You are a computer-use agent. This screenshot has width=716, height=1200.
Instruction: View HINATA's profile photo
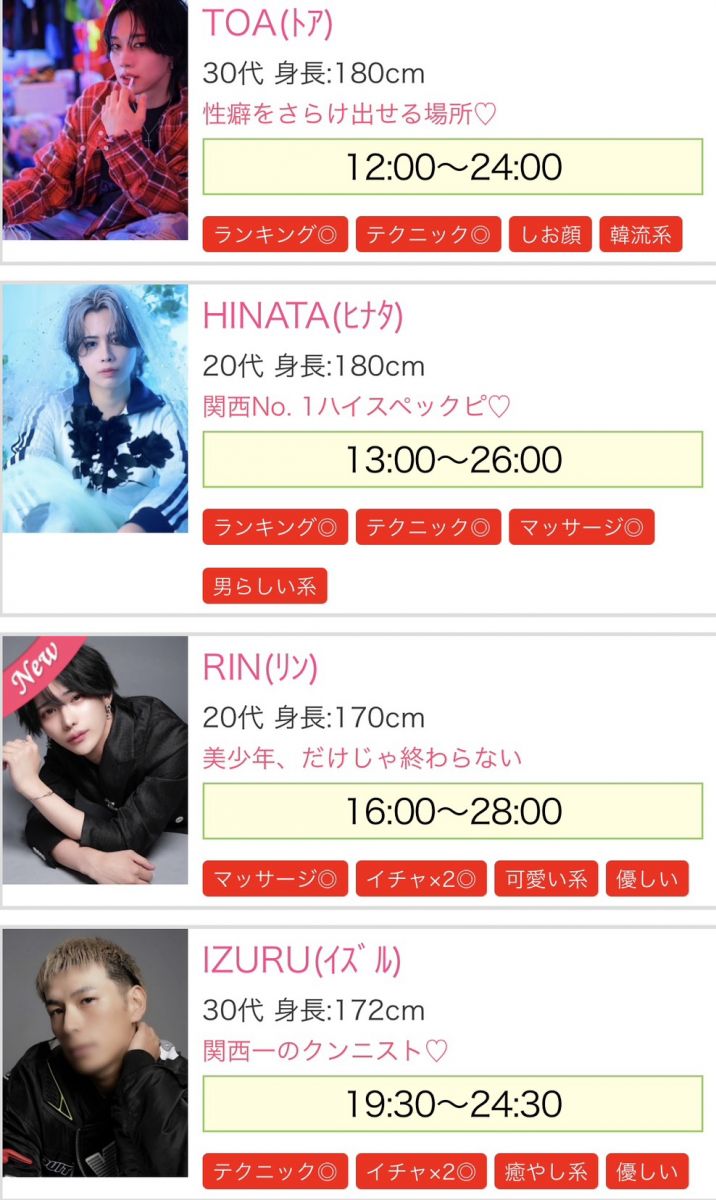95,408
